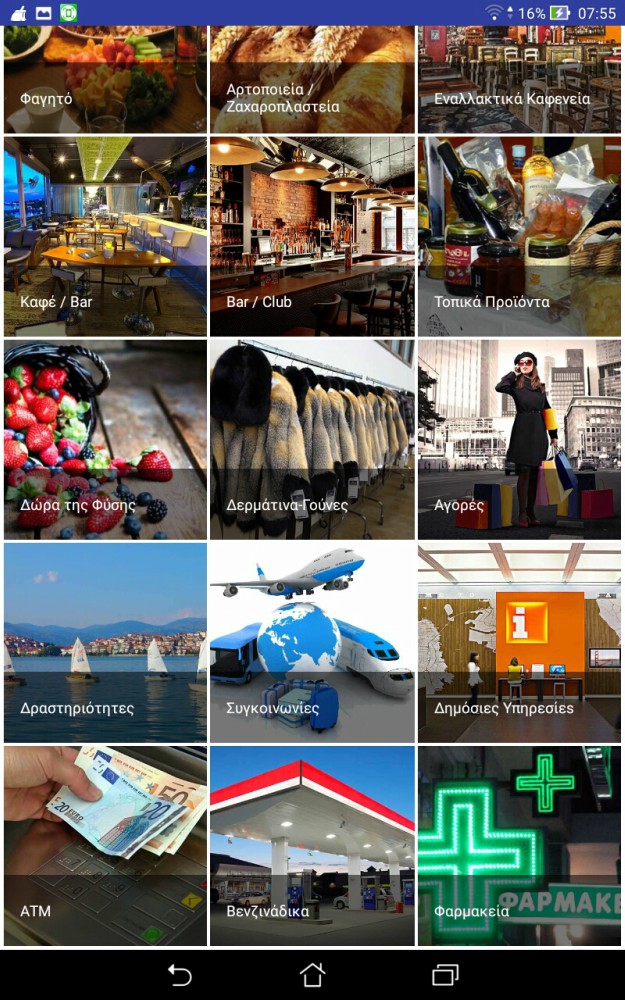Open the Βενζινάδικα gas stations tile
The image size is (625, 1000).
click(312, 845)
